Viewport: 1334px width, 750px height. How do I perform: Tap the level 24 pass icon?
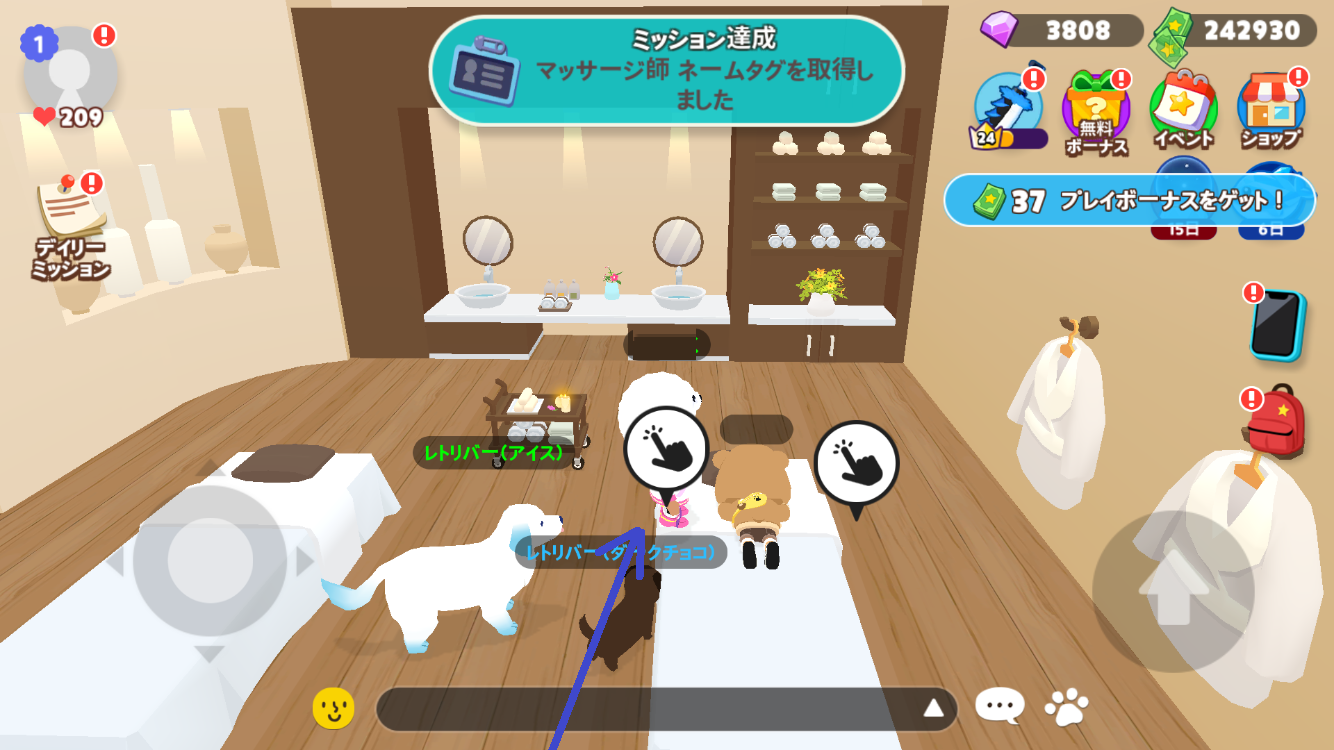pos(1008,110)
